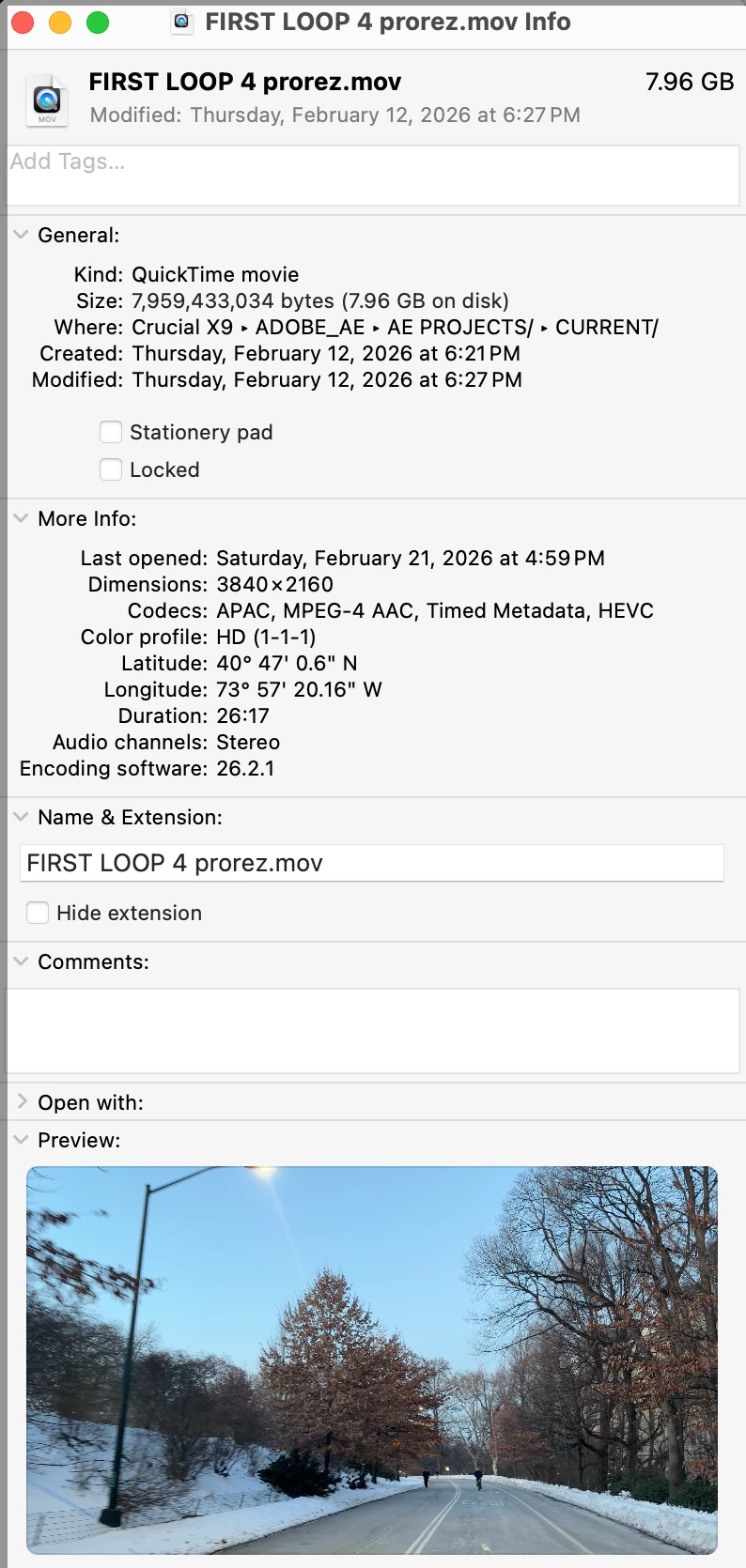Viewport: 746px width, 1568px height.
Task: Collapse the More Info section
Action: coord(21,518)
